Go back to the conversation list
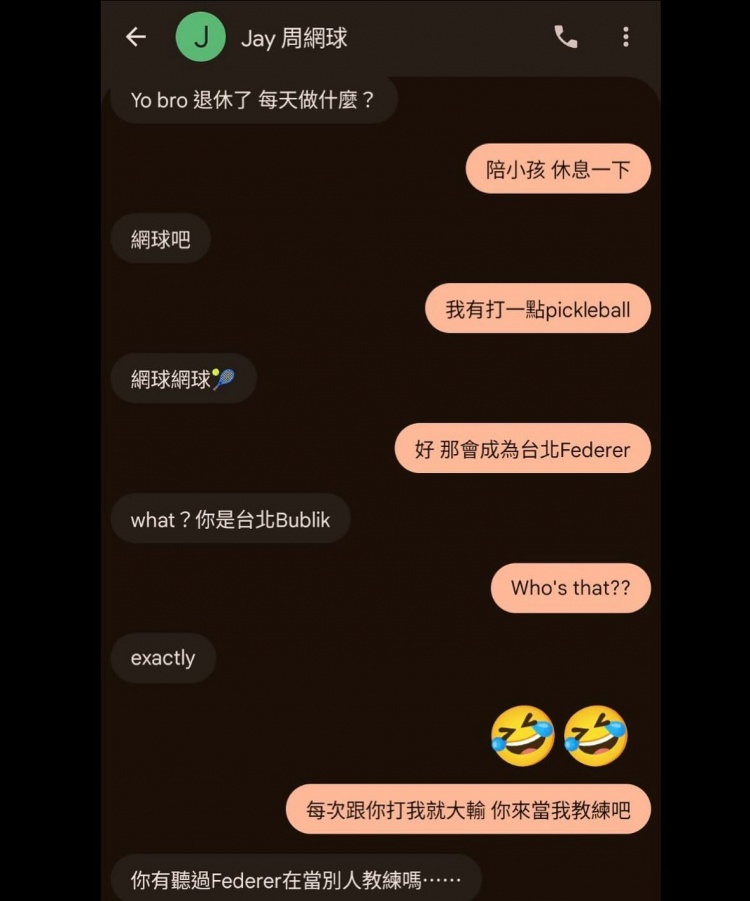This screenshot has width=750, height=901. (136, 37)
